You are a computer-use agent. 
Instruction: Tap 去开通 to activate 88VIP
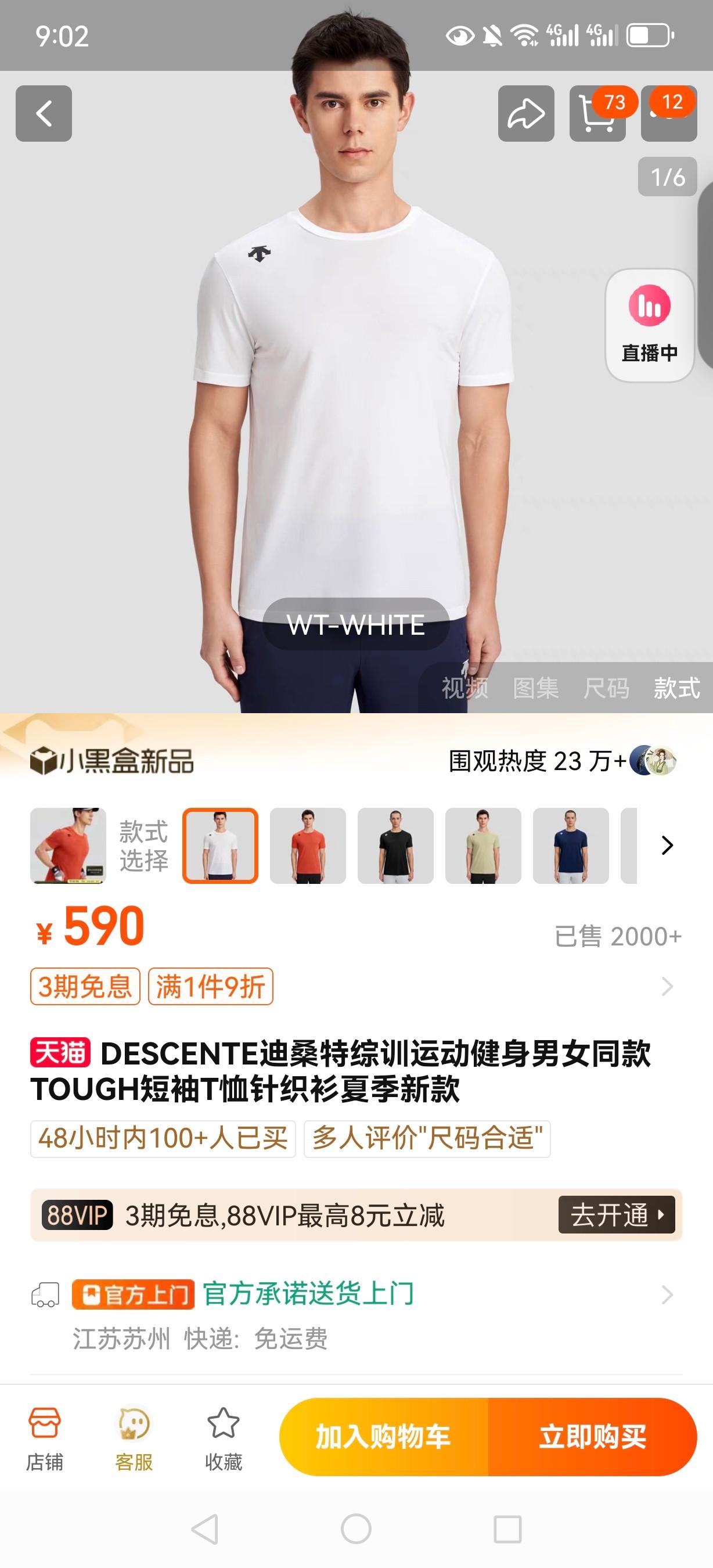(x=616, y=1215)
